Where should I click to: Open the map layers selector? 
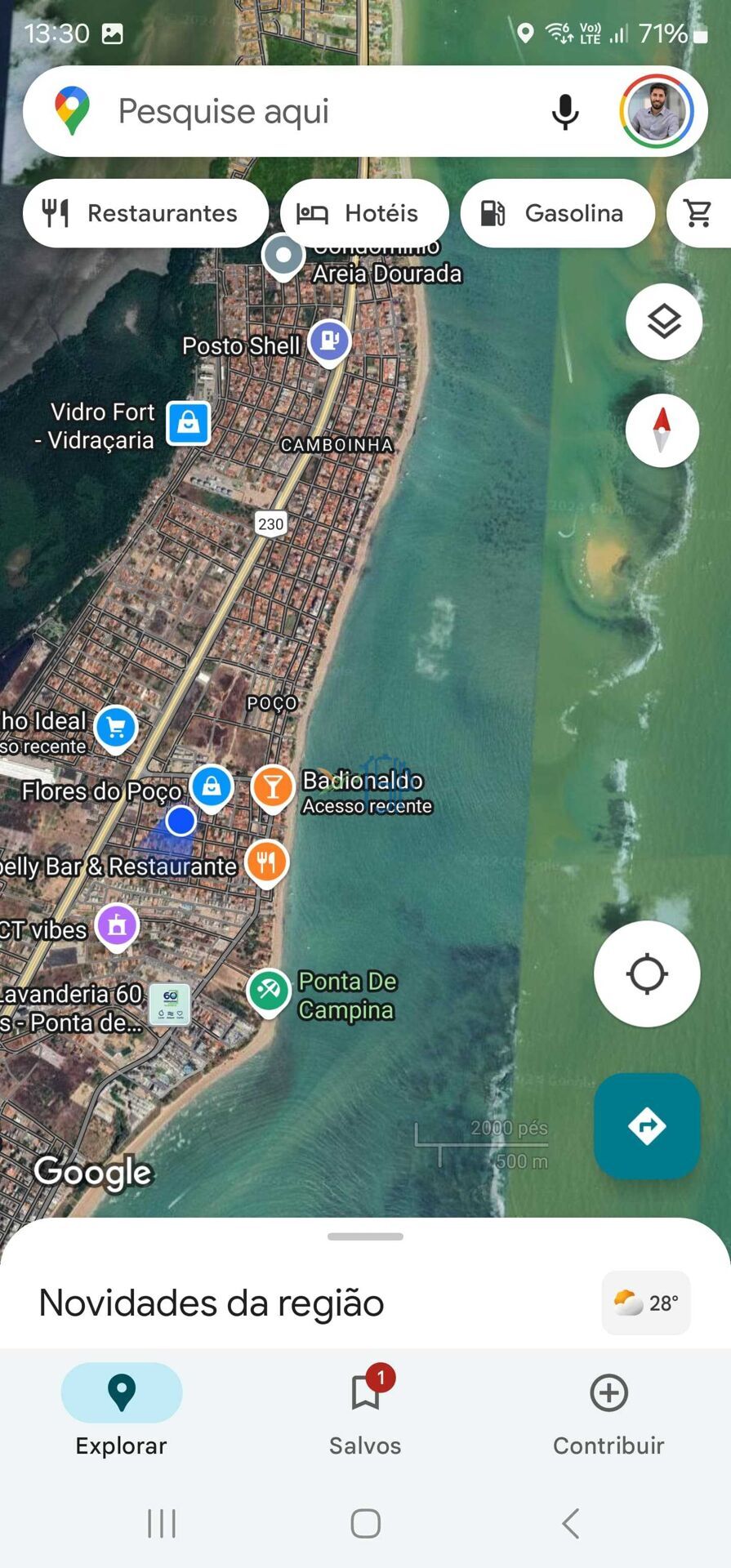[x=663, y=322]
